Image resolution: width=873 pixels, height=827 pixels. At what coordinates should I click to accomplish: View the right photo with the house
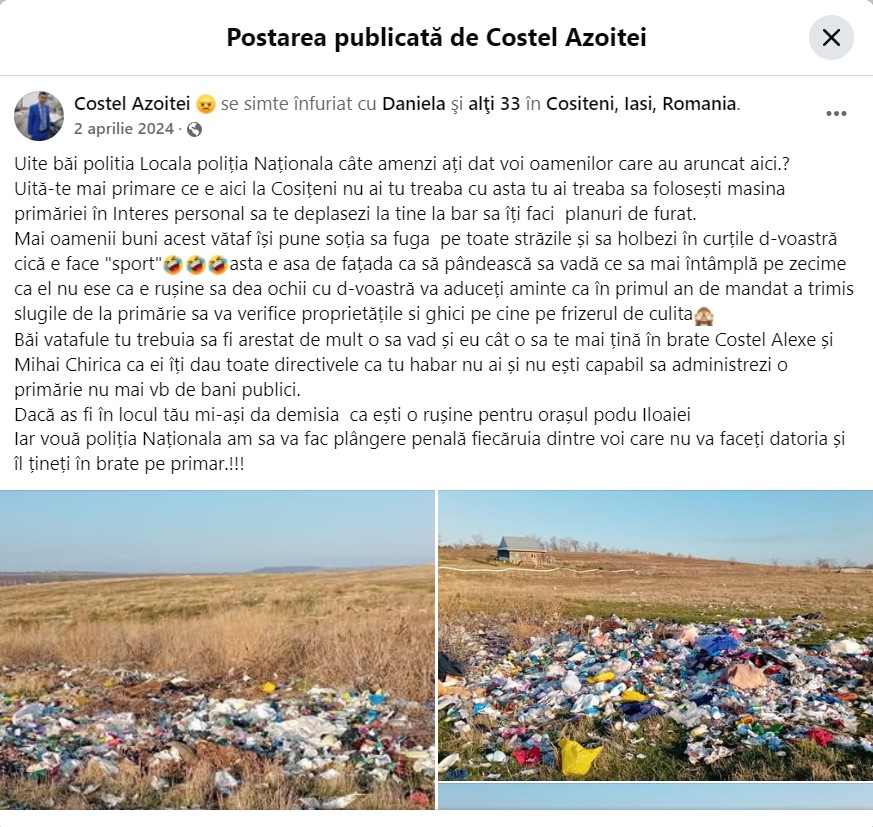[x=655, y=635]
